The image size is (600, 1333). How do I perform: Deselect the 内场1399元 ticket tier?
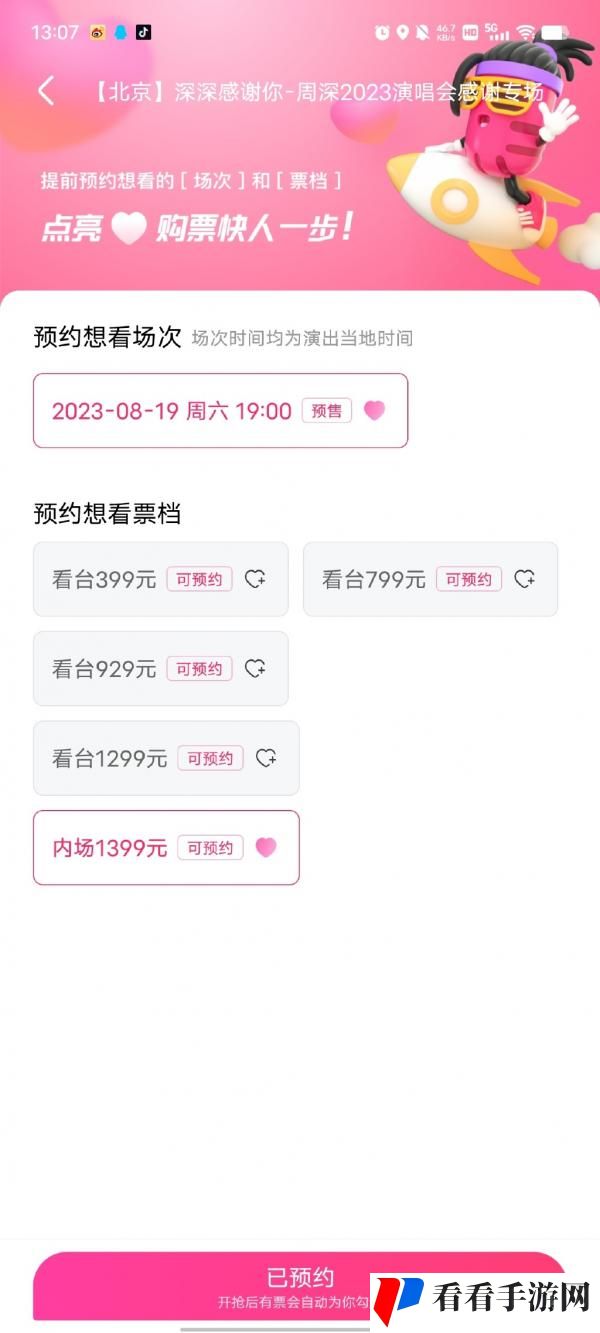click(166, 847)
